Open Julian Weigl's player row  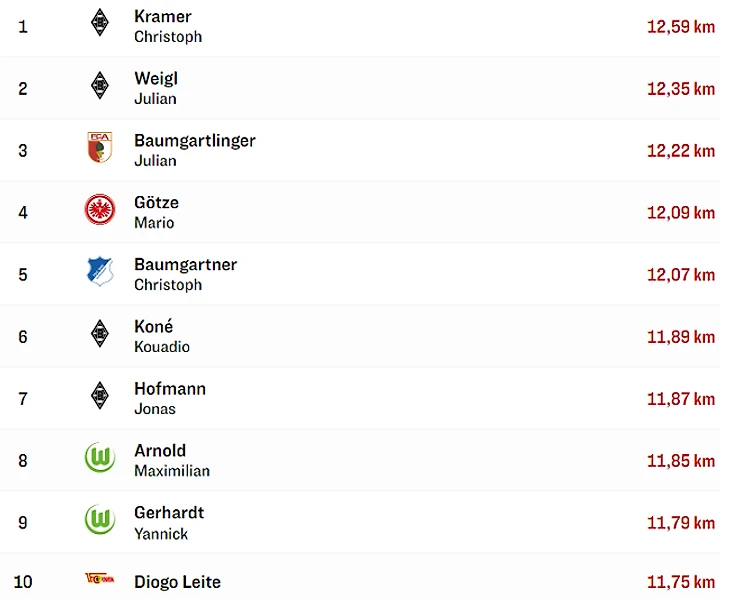coord(156,88)
